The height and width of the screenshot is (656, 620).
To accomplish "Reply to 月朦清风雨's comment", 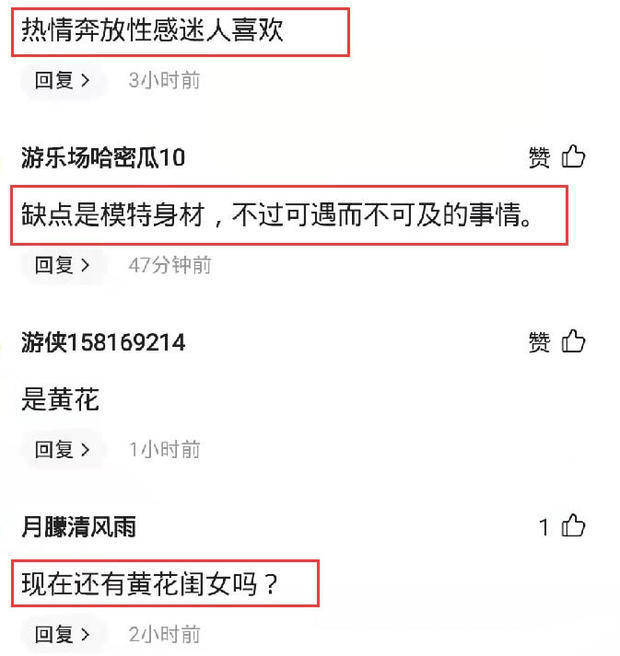I will tap(62, 634).
